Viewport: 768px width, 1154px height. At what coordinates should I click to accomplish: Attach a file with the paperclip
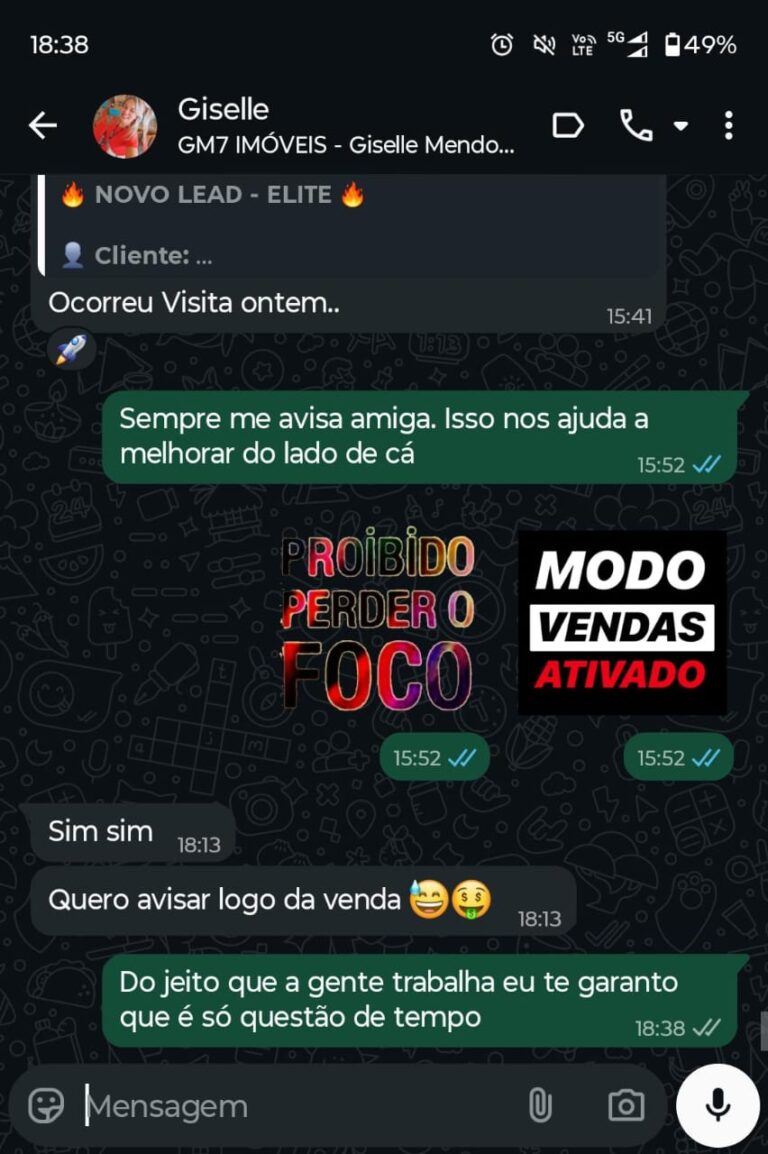point(540,1106)
